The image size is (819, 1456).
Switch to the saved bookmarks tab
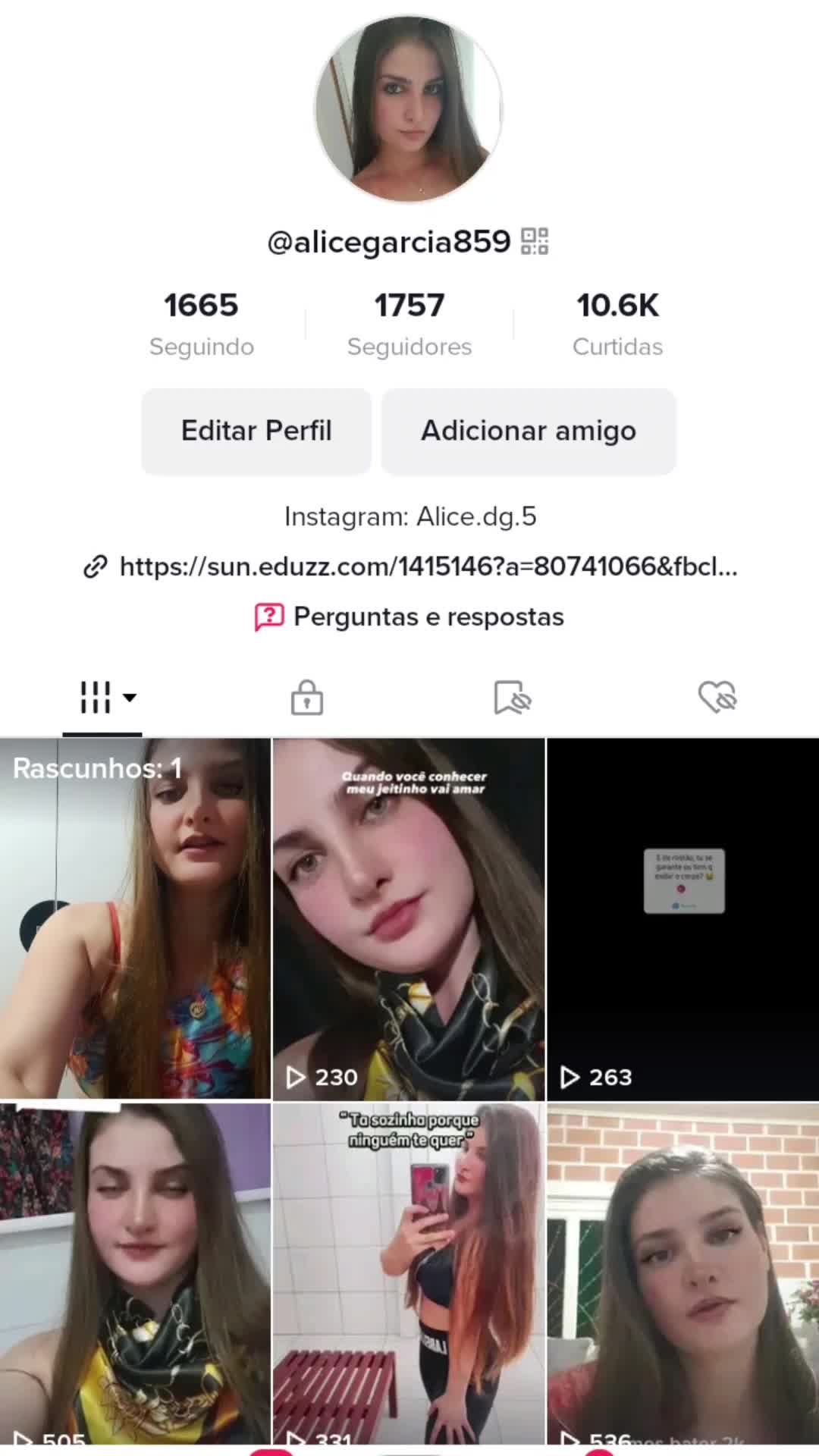pyautogui.click(x=512, y=697)
